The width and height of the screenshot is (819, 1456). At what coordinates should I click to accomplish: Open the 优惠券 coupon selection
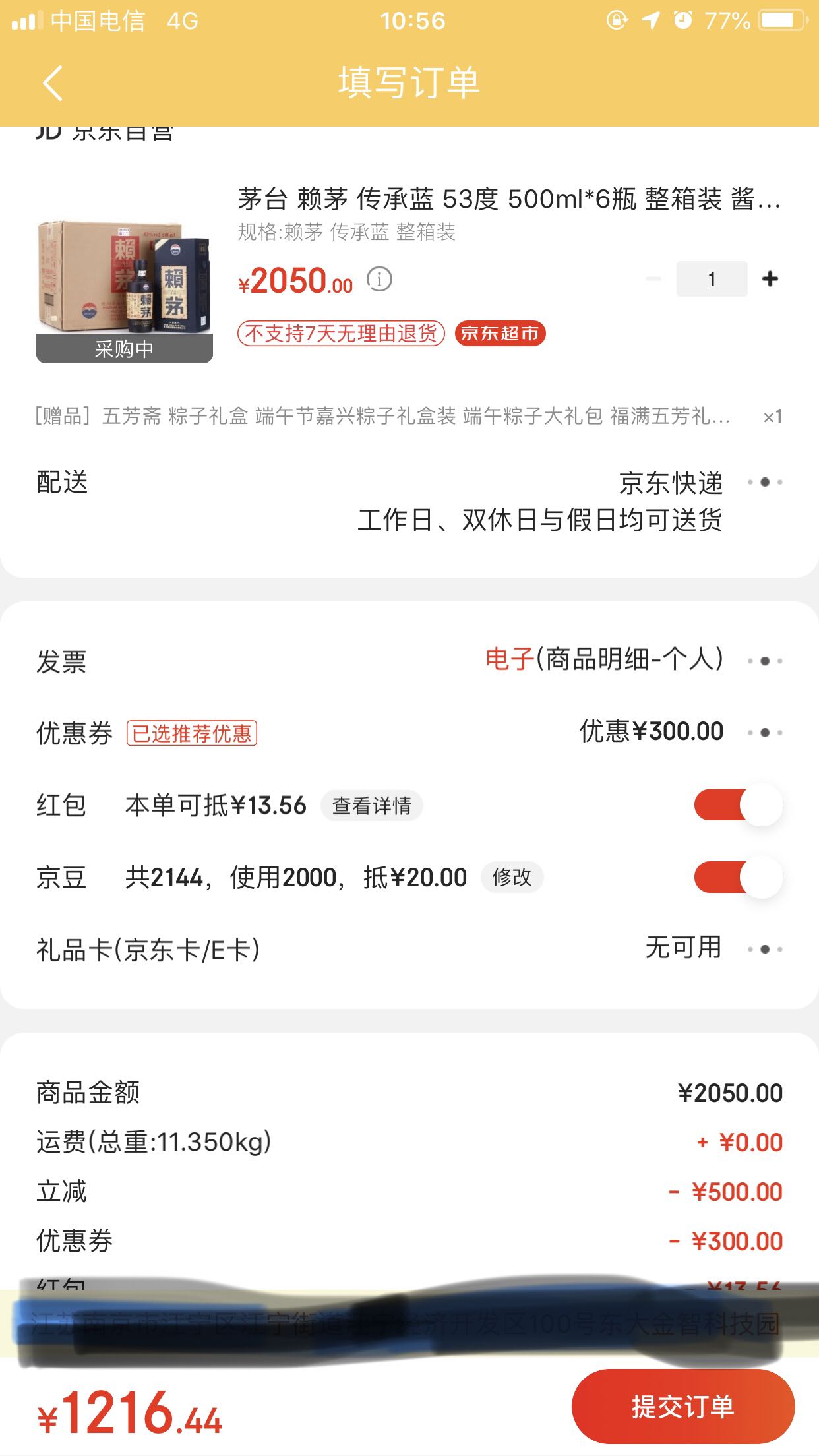pos(764,733)
